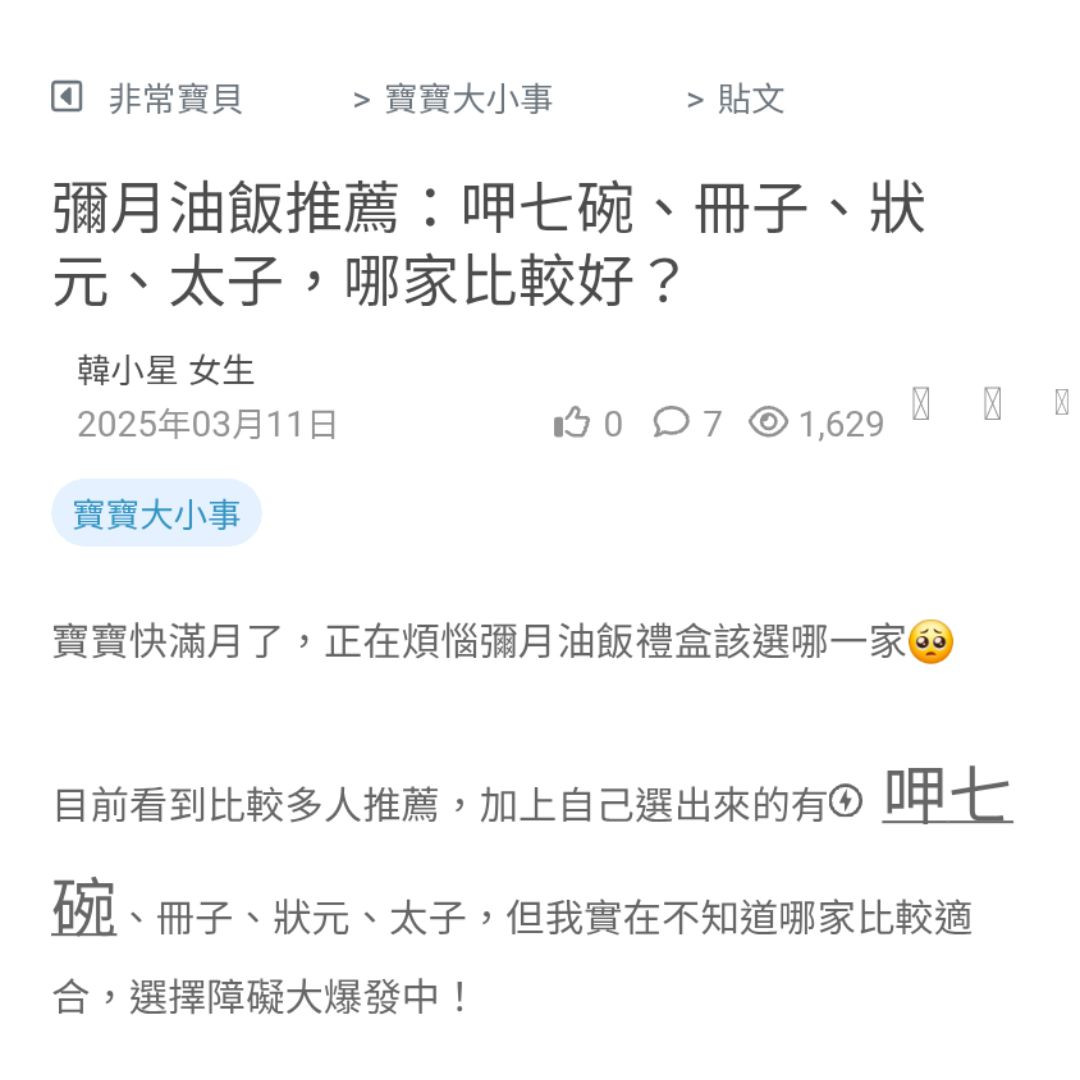
Task: View author 韓小星's profile
Action: (126, 371)
